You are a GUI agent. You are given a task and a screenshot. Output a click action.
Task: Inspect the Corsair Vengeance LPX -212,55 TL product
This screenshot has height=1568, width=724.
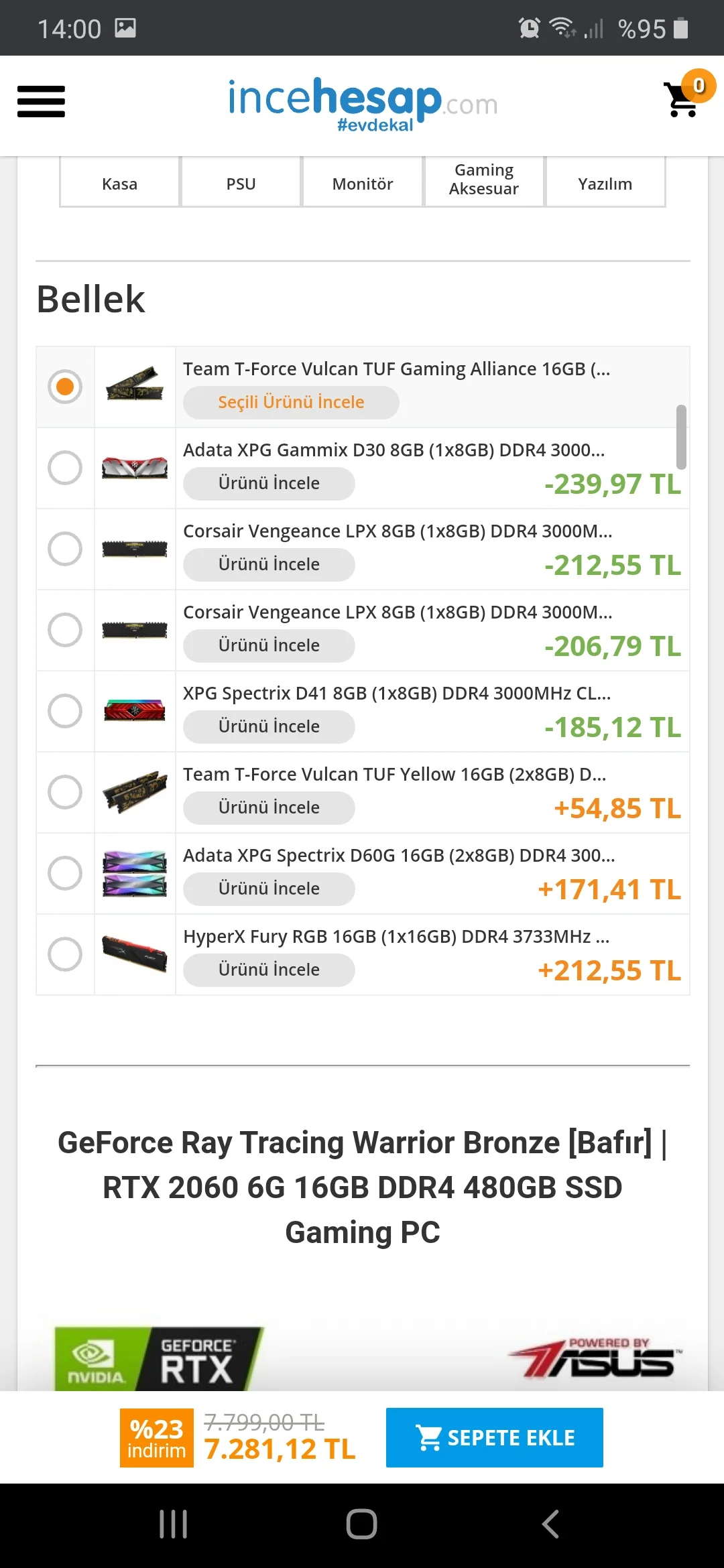pos(269,564)
